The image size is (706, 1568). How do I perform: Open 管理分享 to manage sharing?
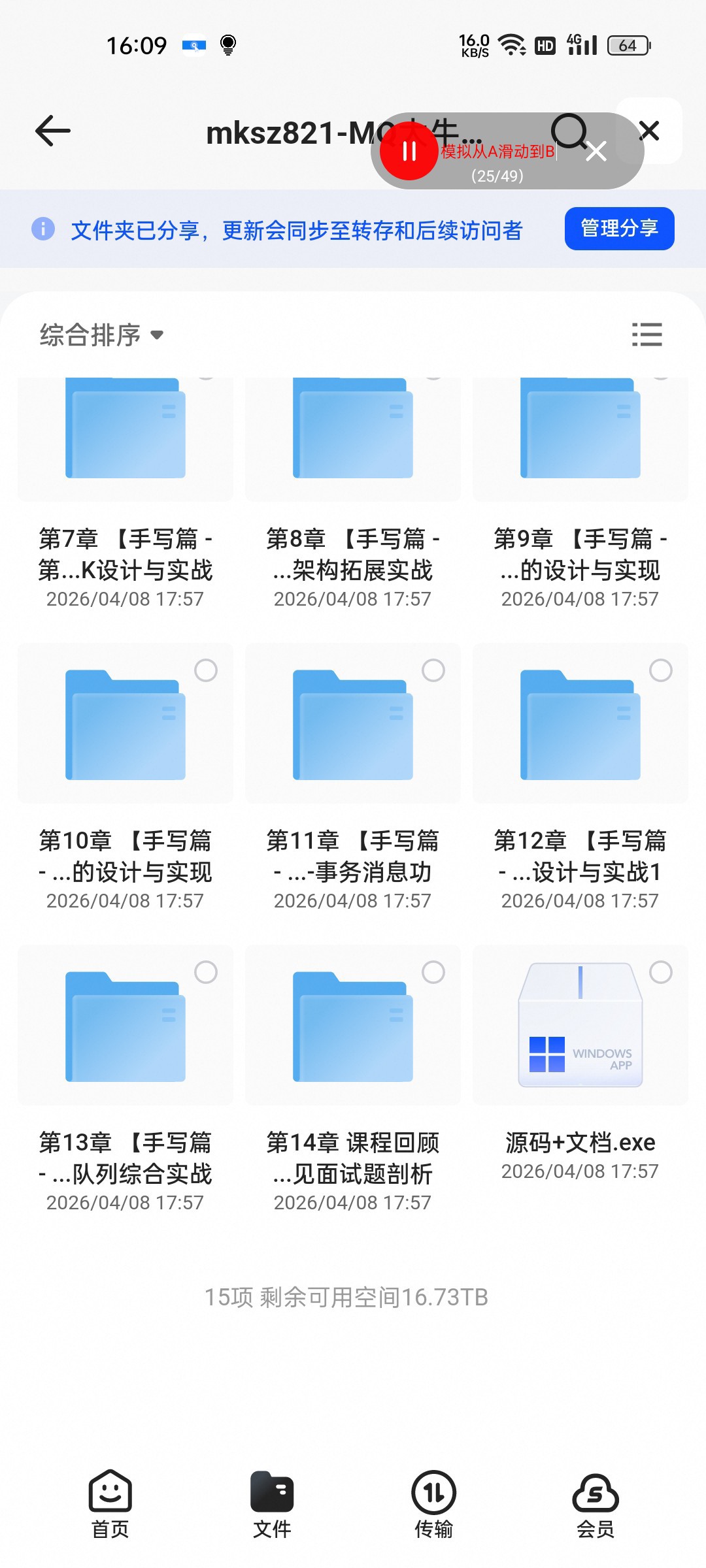click(x=619, y=229)
